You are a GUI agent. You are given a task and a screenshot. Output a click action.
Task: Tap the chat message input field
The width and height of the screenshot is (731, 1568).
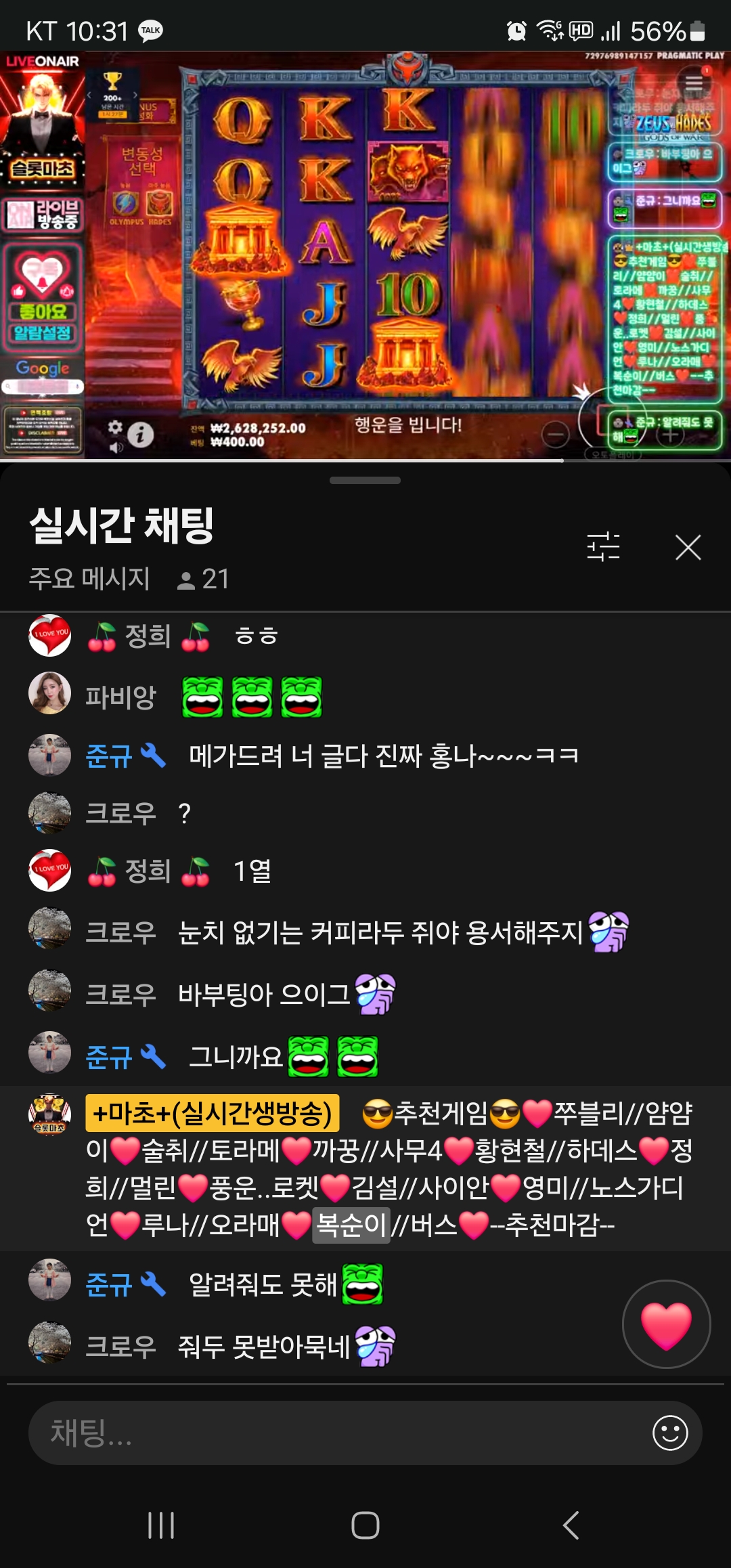338,1433
